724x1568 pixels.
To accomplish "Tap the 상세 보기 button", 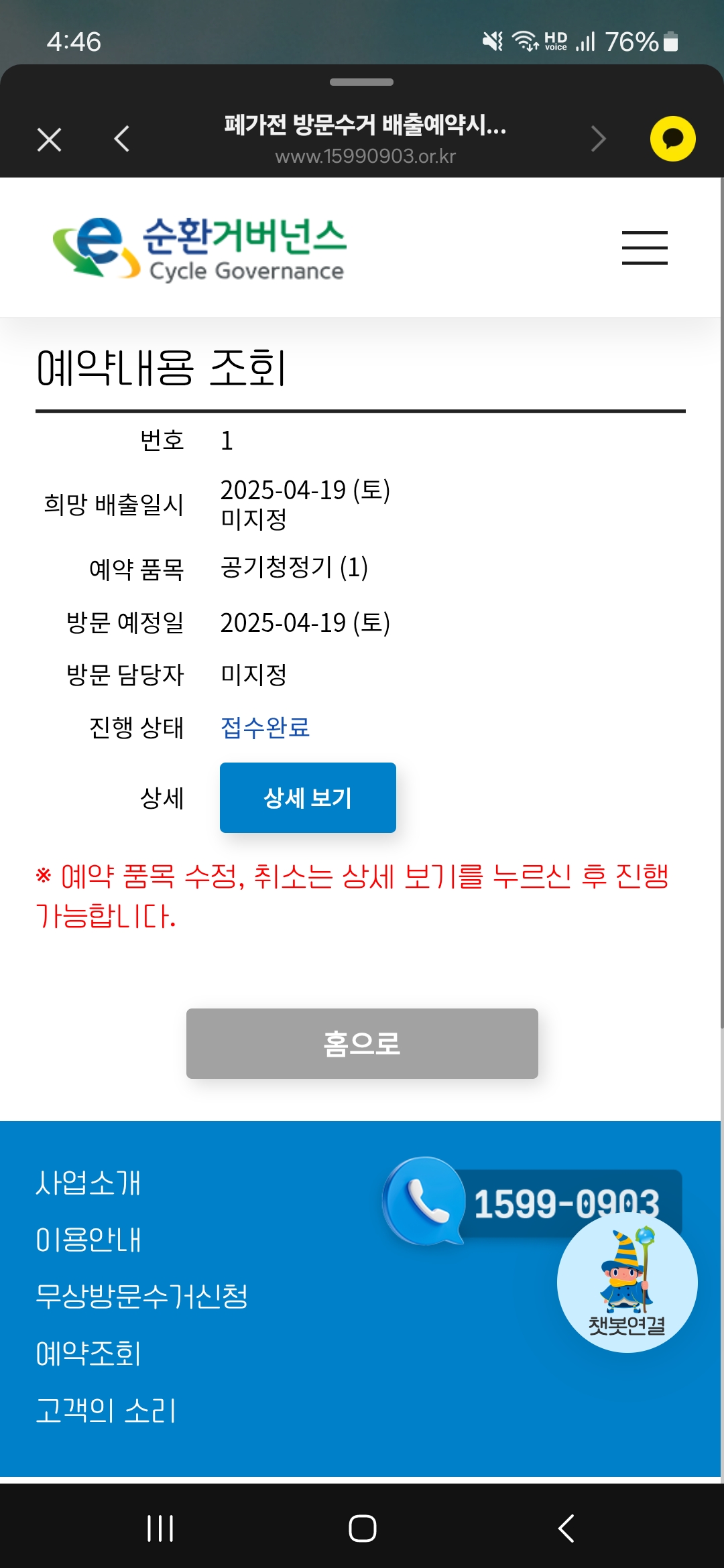I will pyautogui.click(x=308, y=797).
